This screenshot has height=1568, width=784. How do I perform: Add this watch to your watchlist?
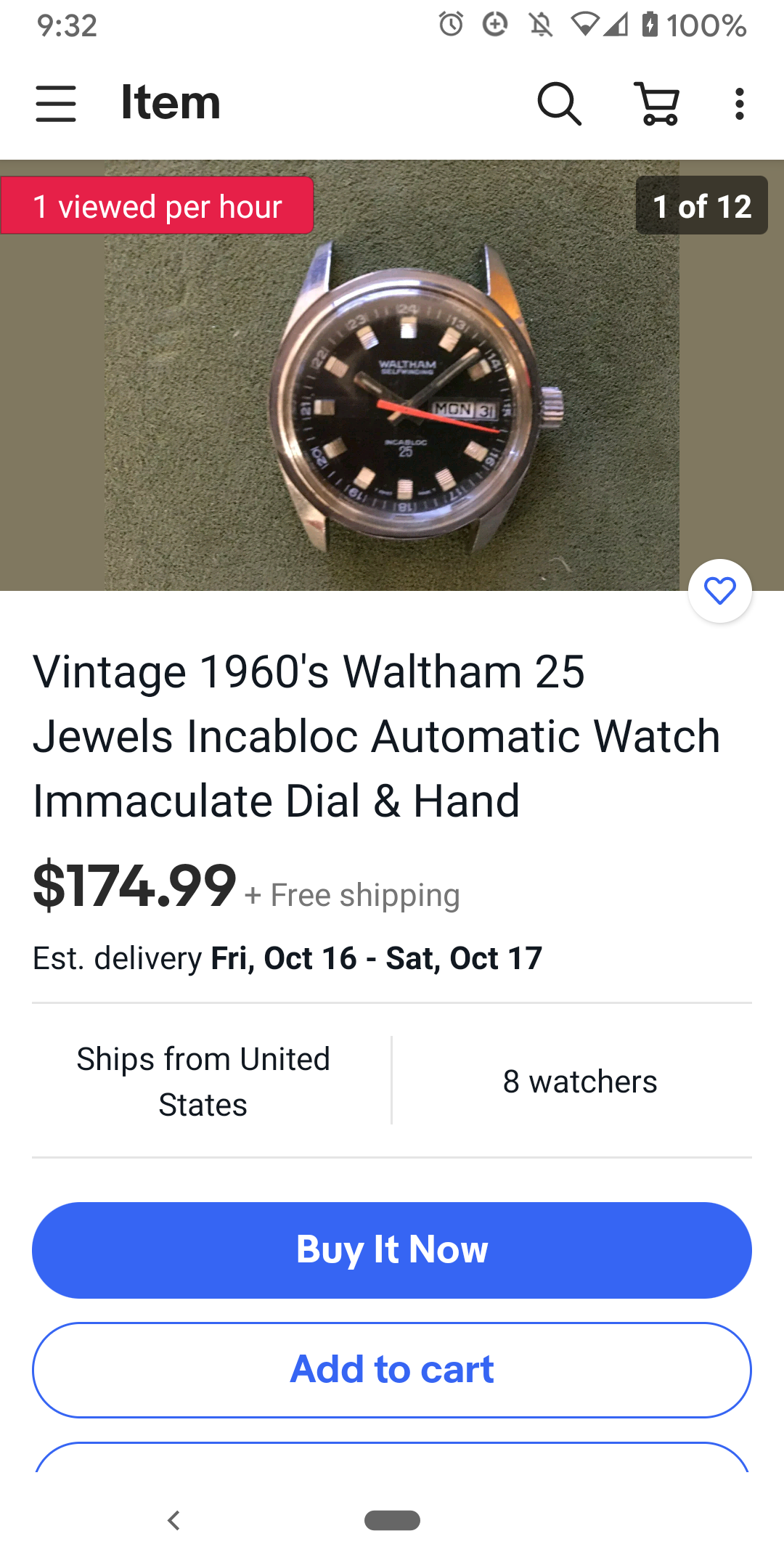[719, 591]
